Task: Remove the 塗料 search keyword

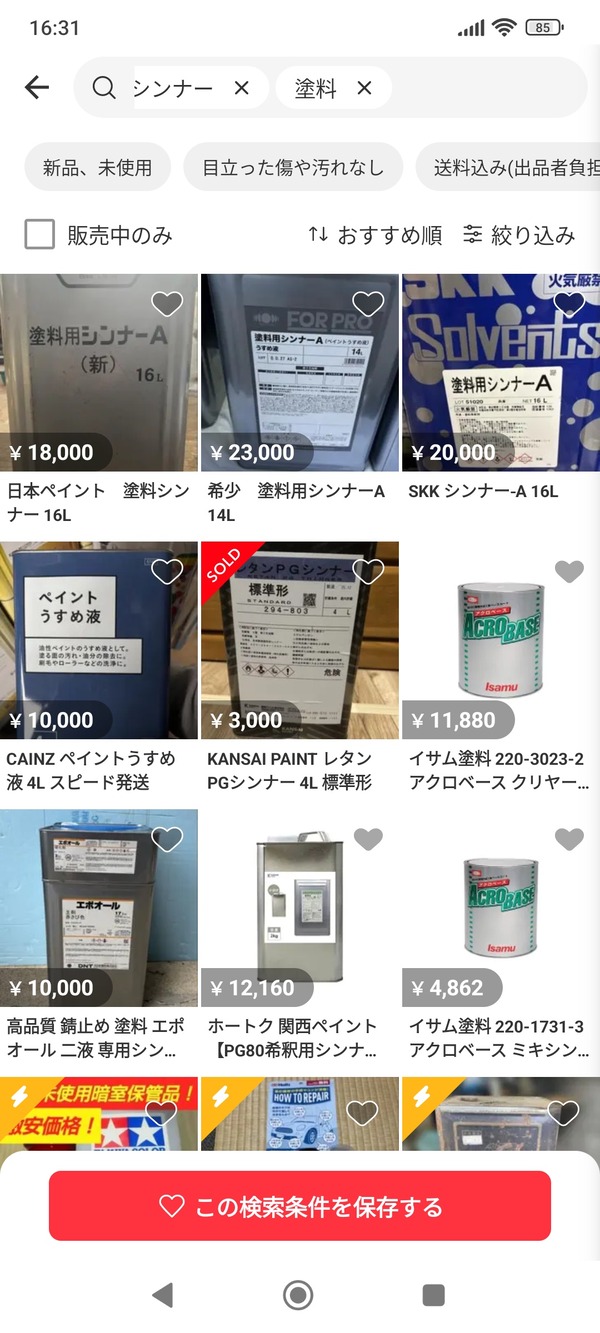Action: [364, 89]
